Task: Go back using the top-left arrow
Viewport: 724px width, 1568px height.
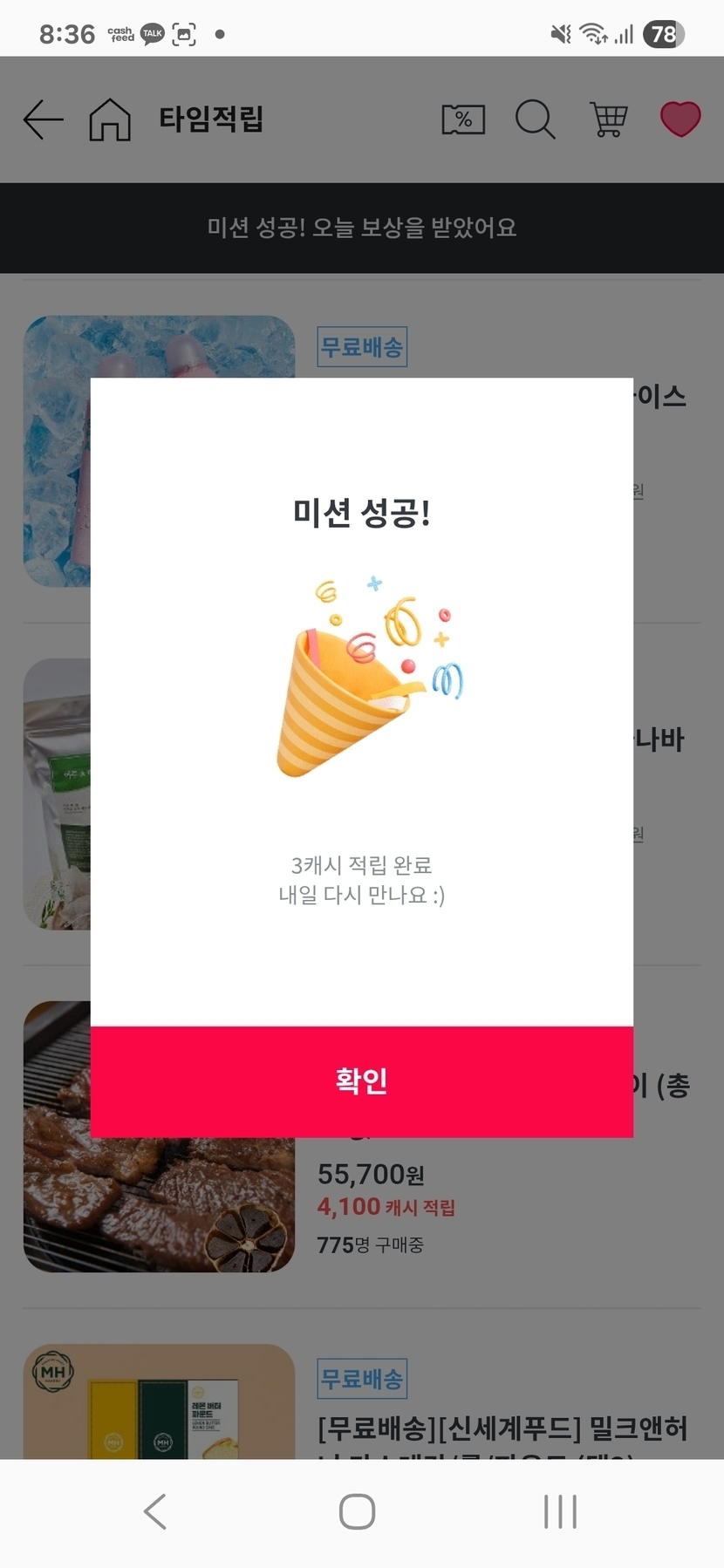Action: tap(43, 119)
